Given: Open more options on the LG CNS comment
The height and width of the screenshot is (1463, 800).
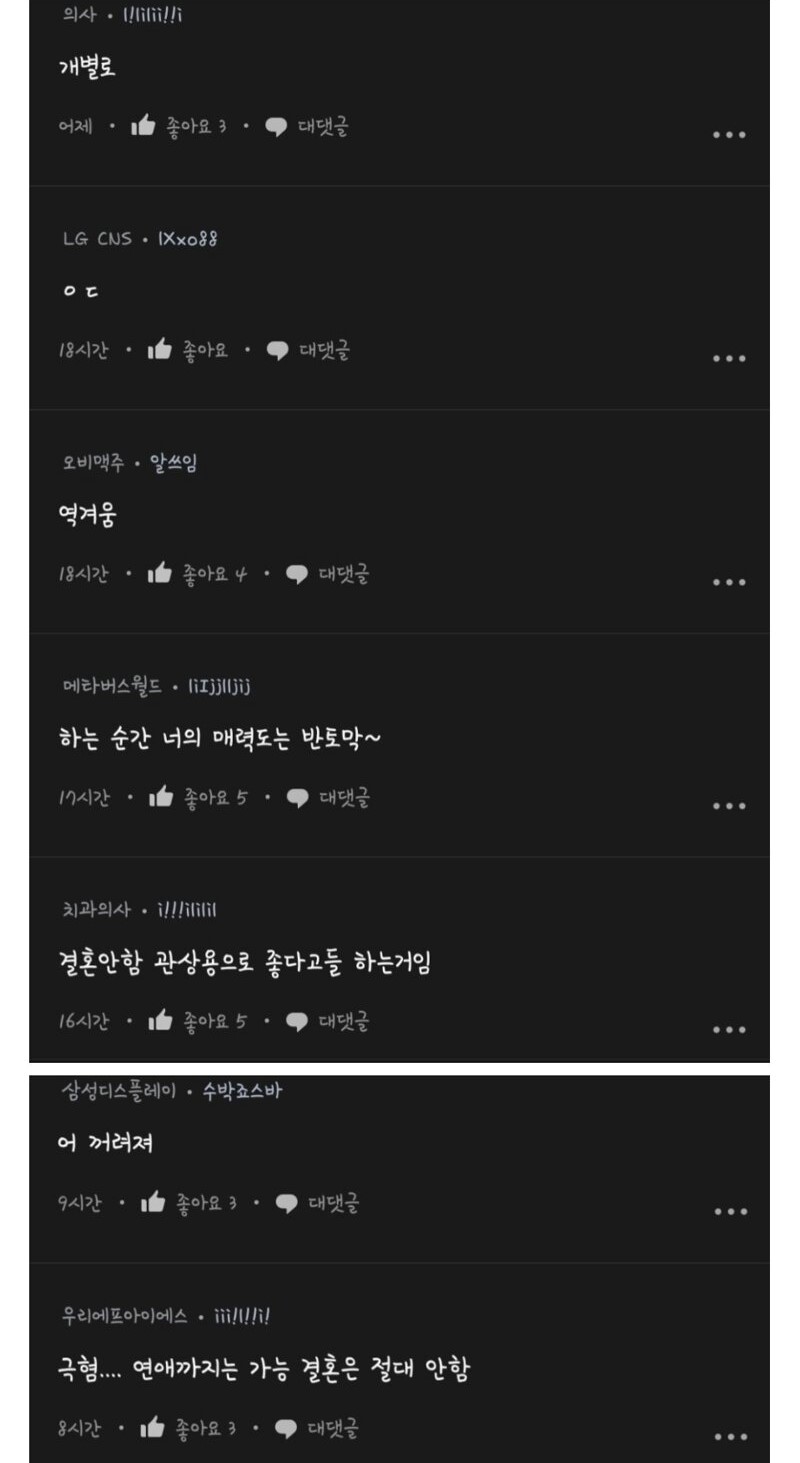Looking at the screenshot, I should point(729,359).
